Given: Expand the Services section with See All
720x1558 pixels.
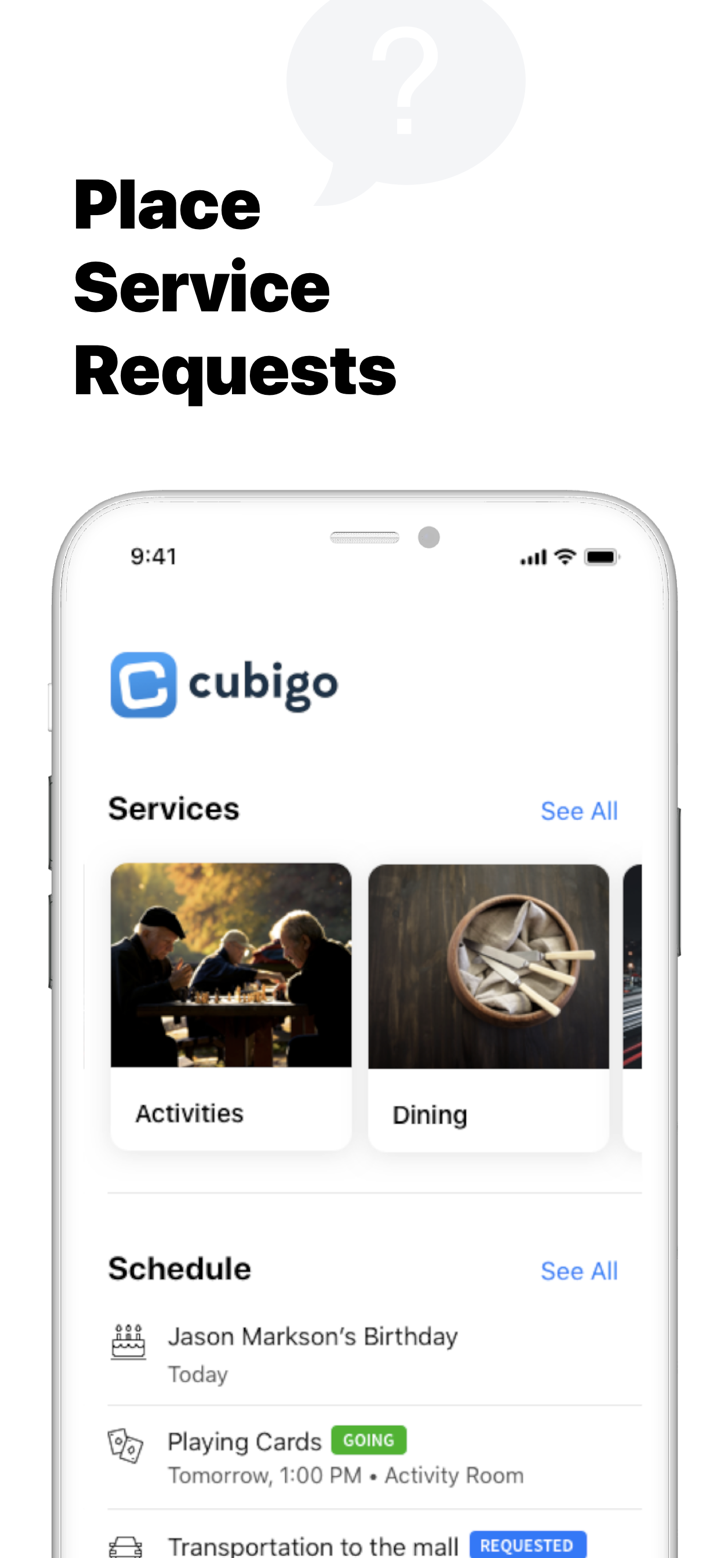Looking at the screenshot, I should point(579,810).
